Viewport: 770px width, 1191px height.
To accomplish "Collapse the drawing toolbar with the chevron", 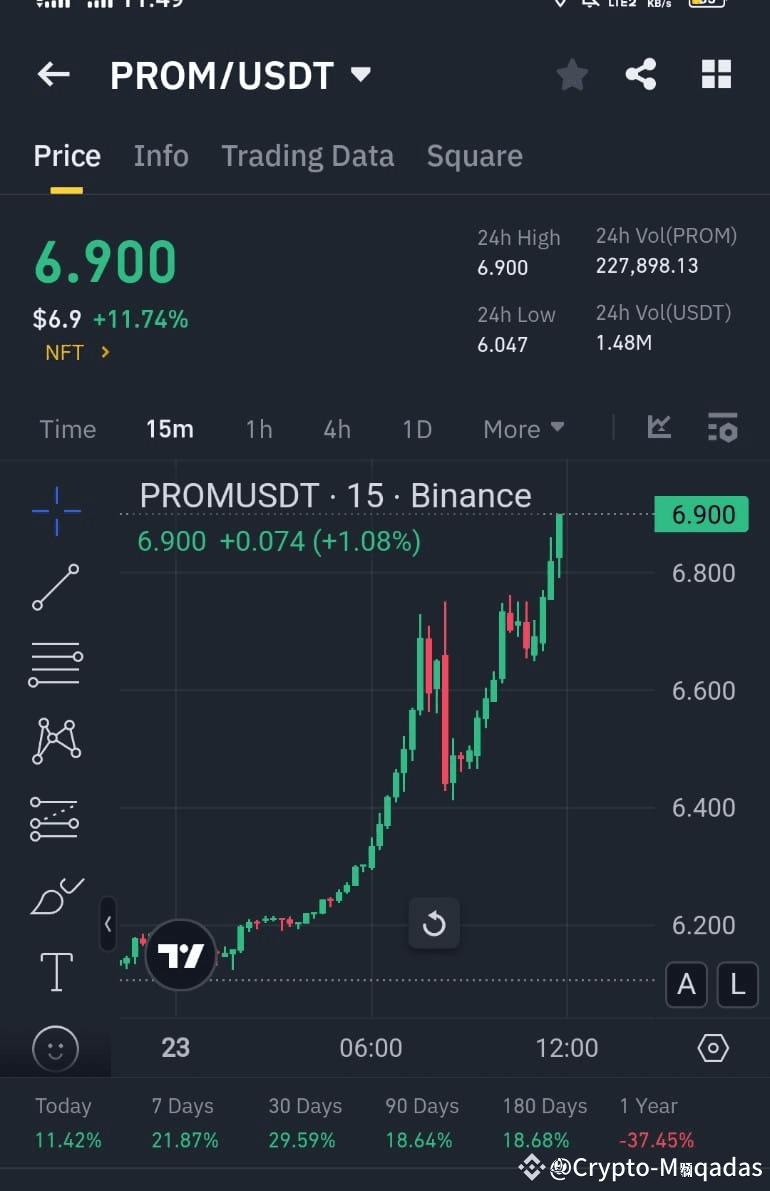I will [x=108, y=925].
